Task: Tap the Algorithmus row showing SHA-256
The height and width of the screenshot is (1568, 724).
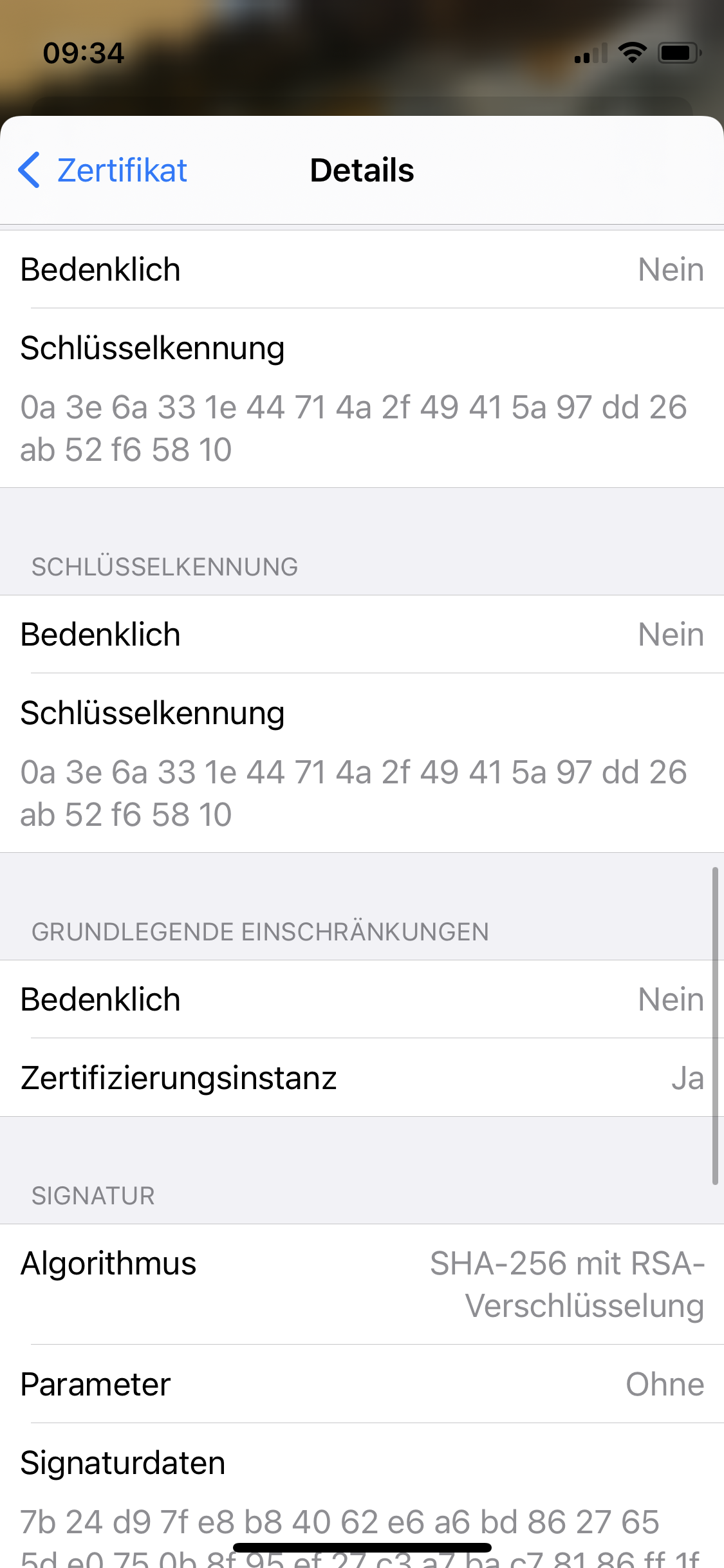Action: 362,1284
